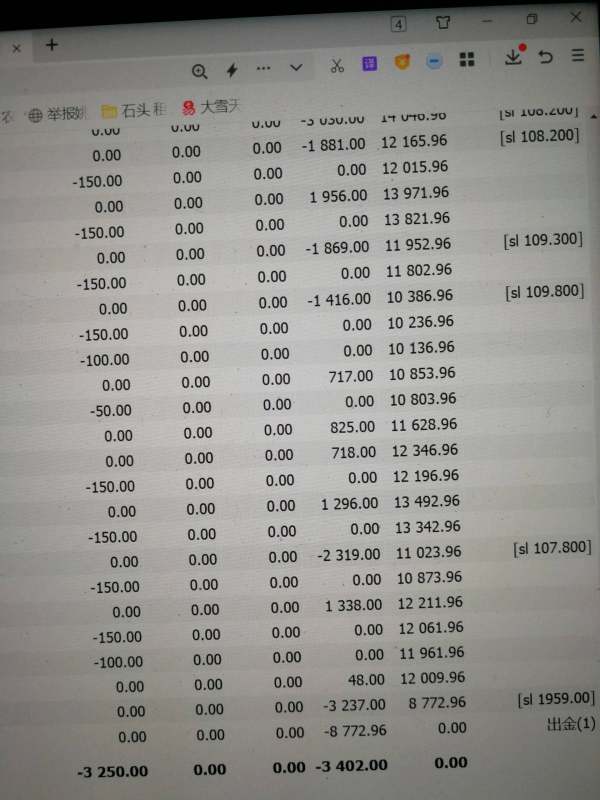The image size is (600, 800).
Task: Start a screenshot with the scissors icon
Action: point(337,65)
